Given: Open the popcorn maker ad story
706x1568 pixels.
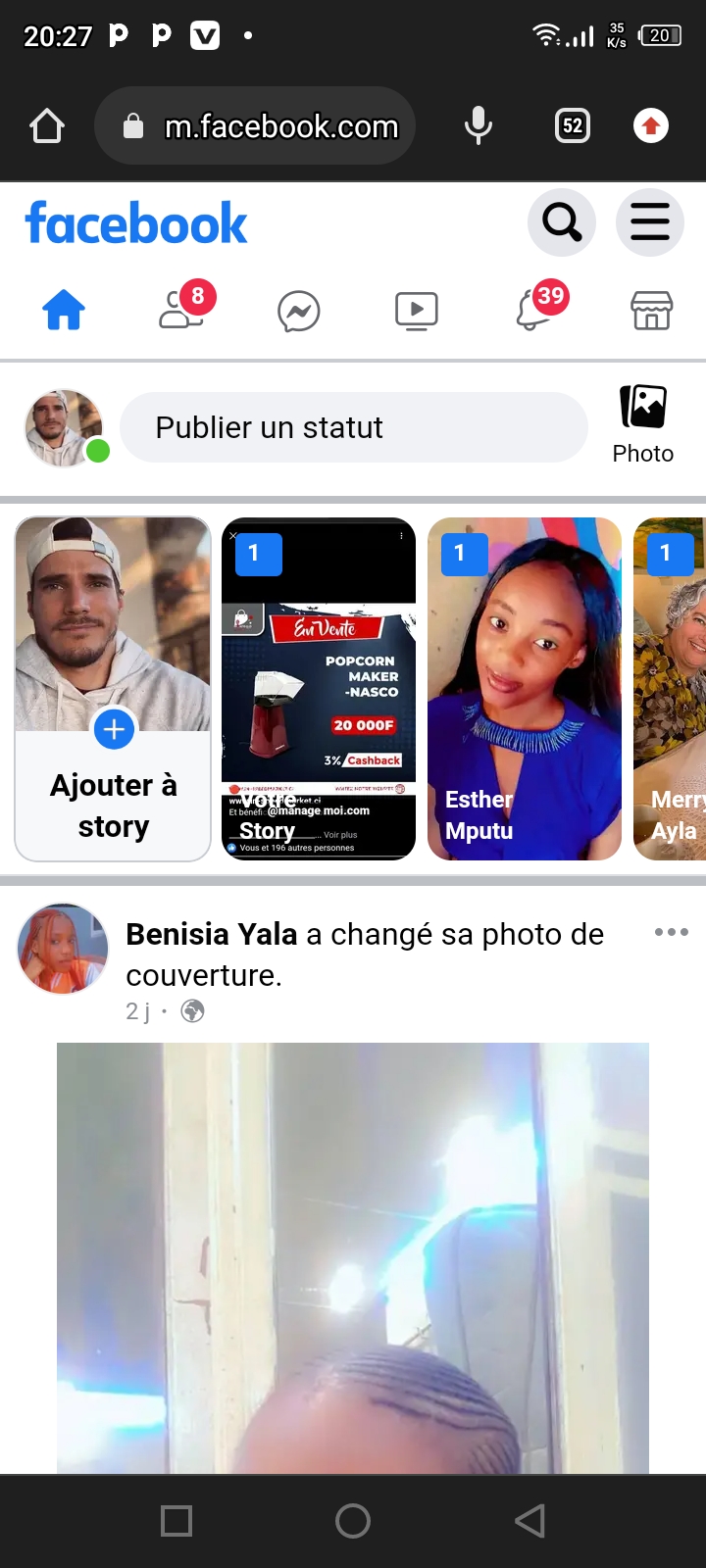Looking at the screenshot, I should pos(319,689).
